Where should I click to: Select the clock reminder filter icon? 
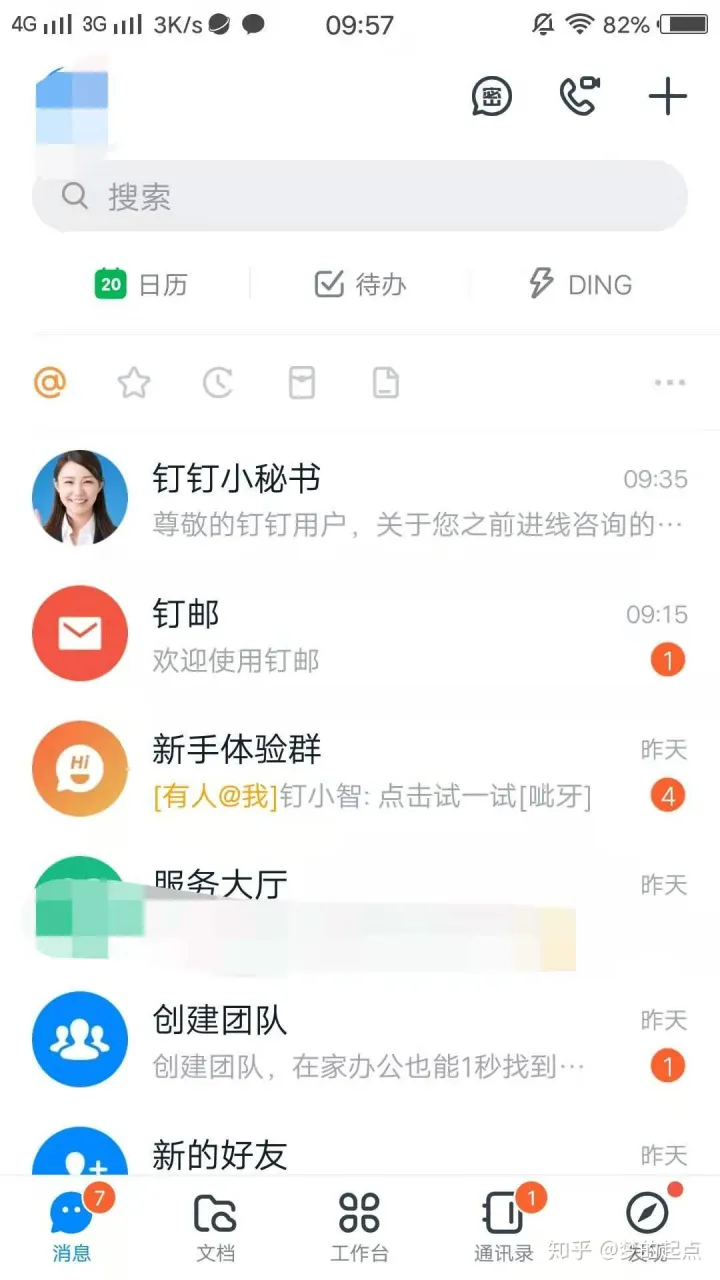pyautogui.click(x=218, y=382)
